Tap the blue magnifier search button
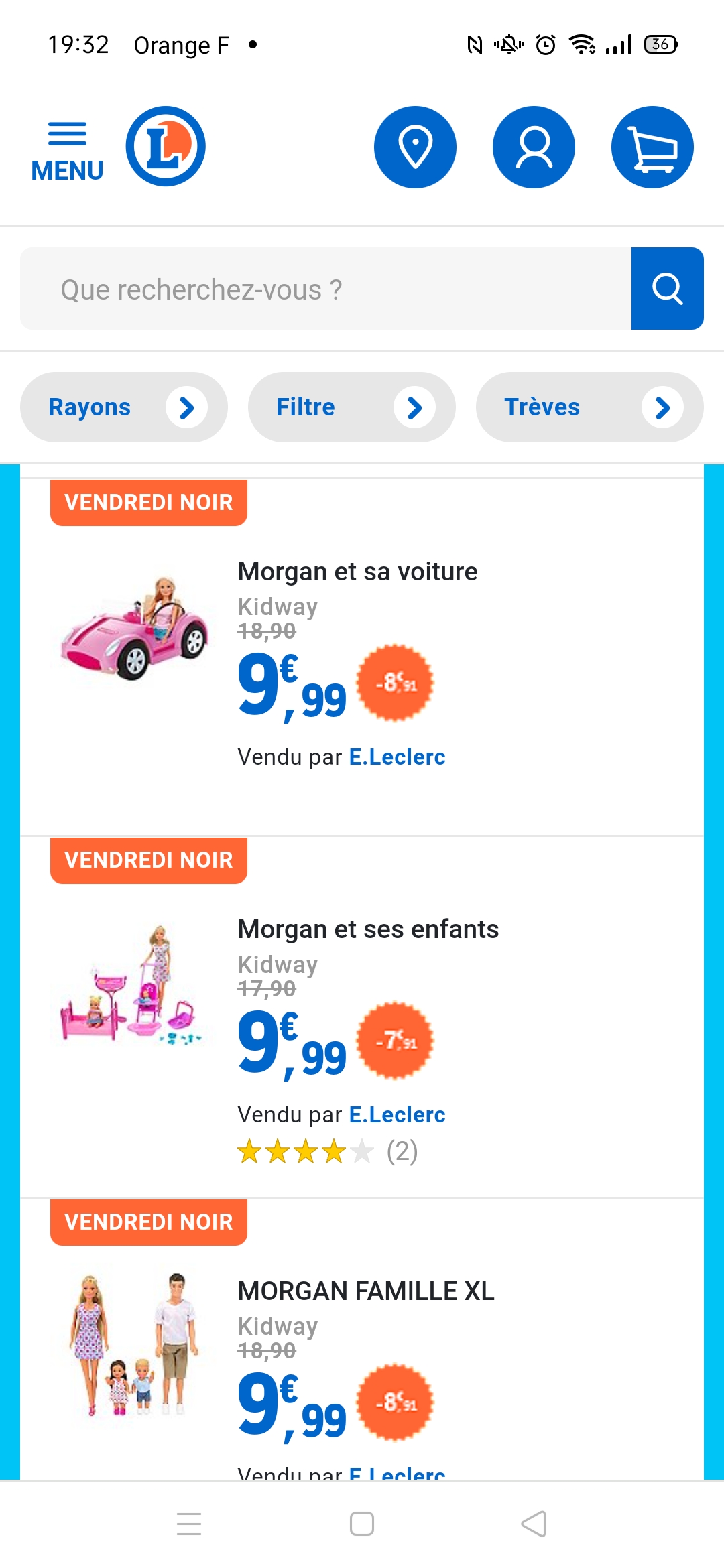The width and height of the screenshot is (724, 1568). (667, 289)
